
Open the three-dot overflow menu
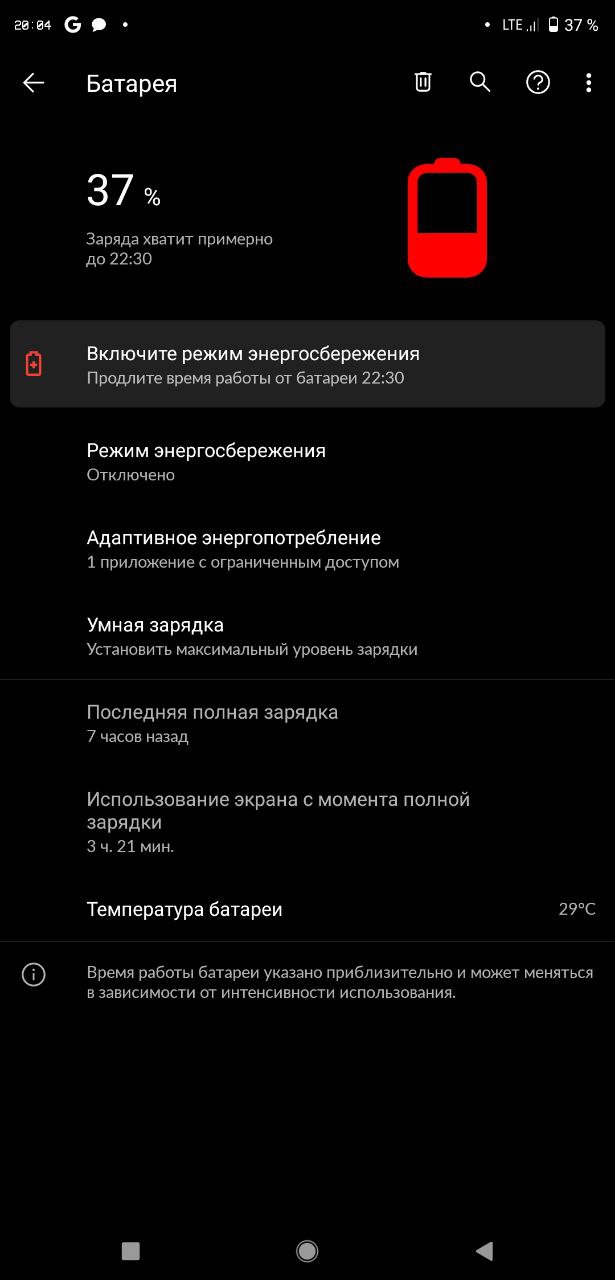coord(588,83)
